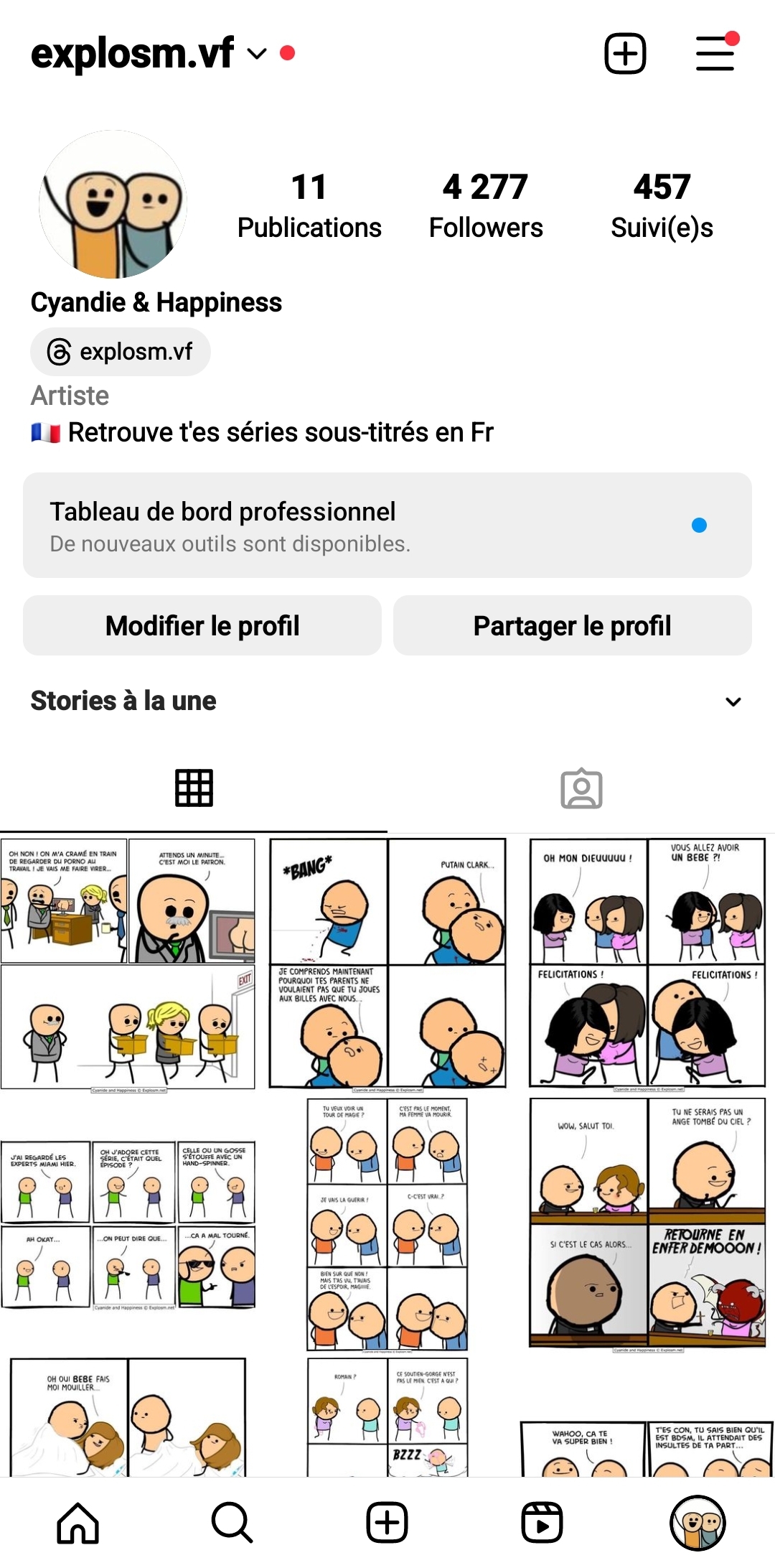Open the hamburger menu
This screenshot has height=1568, width=775.
pos(716,53)
